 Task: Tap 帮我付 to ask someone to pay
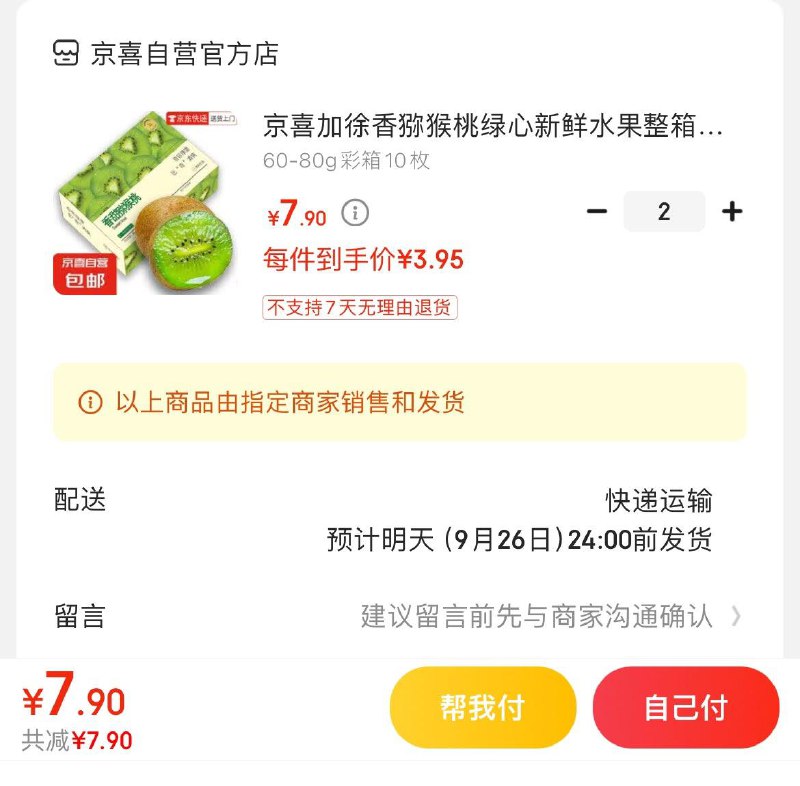[483, 707]
